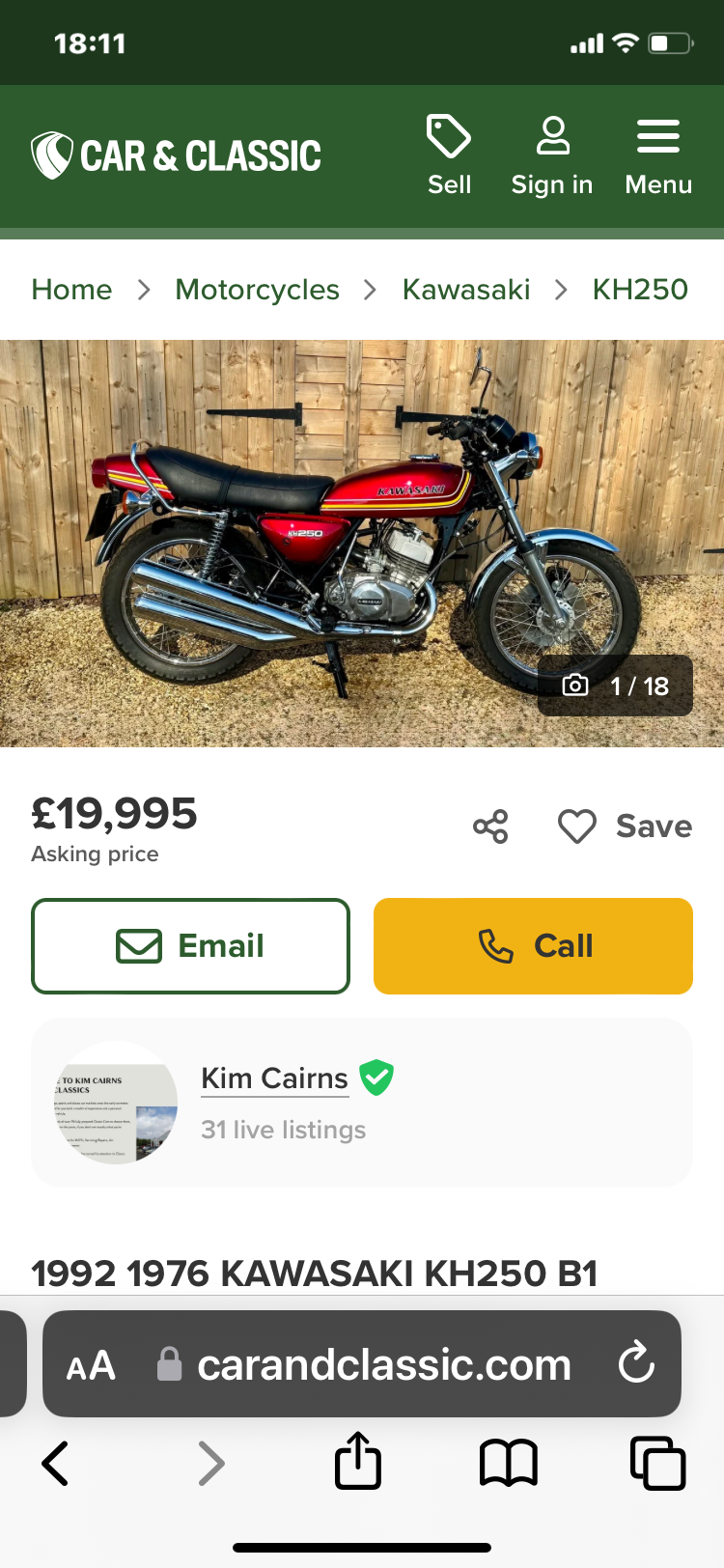Image resolution: width=724 pixels, height=1568 pixels.
Task: Open the Sell page
Action: click(449, 155)
